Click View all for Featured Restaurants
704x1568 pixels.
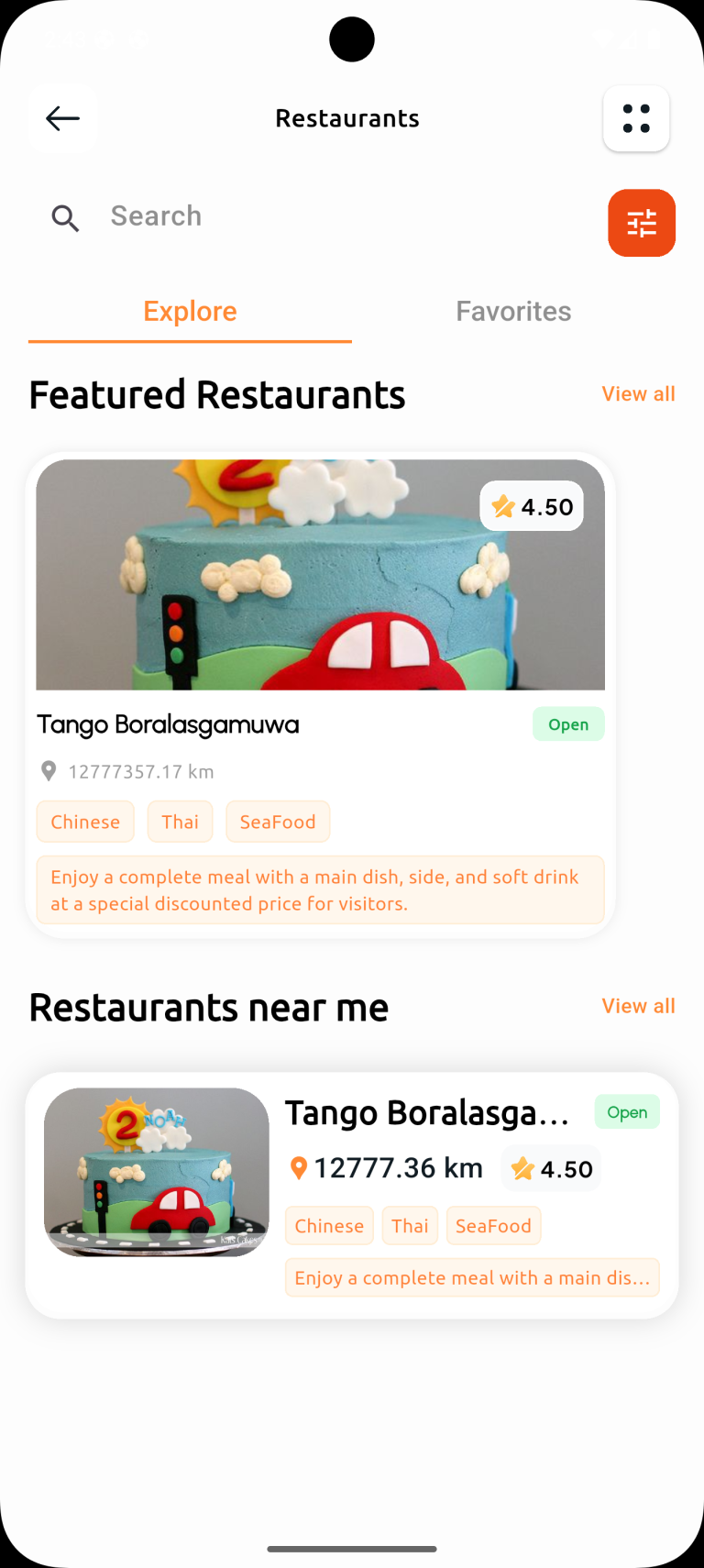pos(638,393)
